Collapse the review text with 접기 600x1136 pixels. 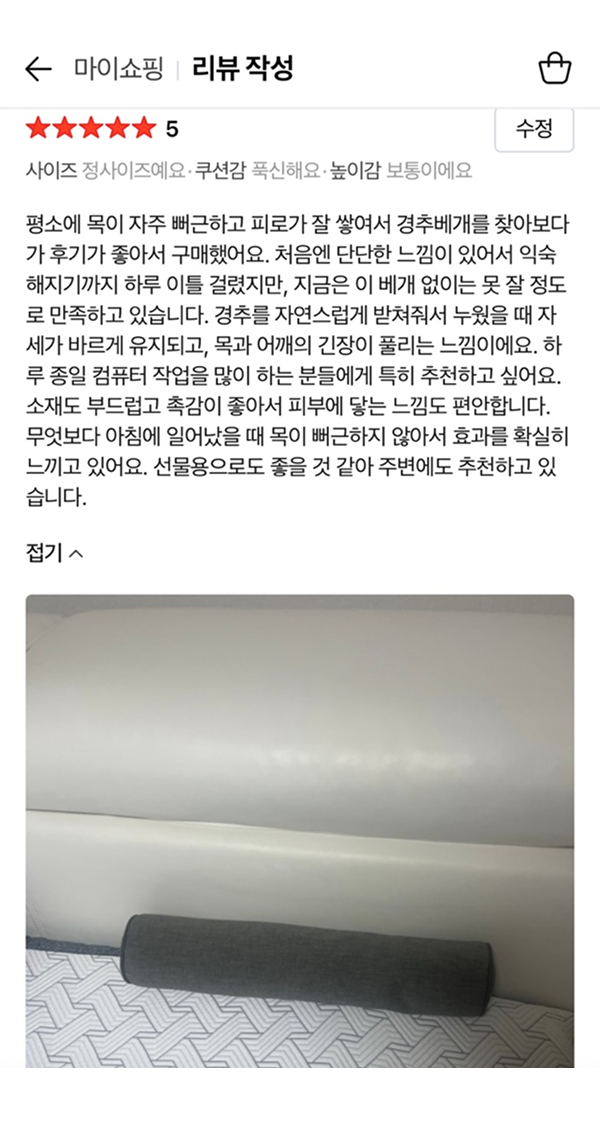pyautogui.click(x=54, y=552)
